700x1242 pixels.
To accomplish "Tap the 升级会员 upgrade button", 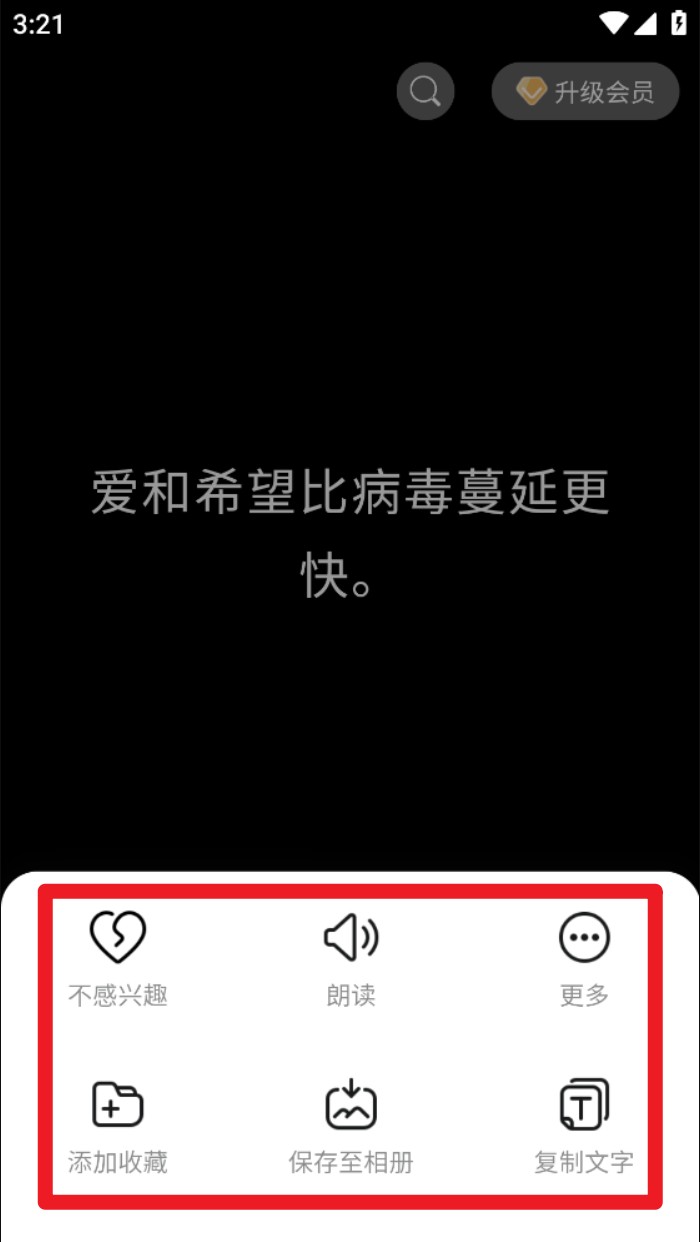I will pos(585,93).
